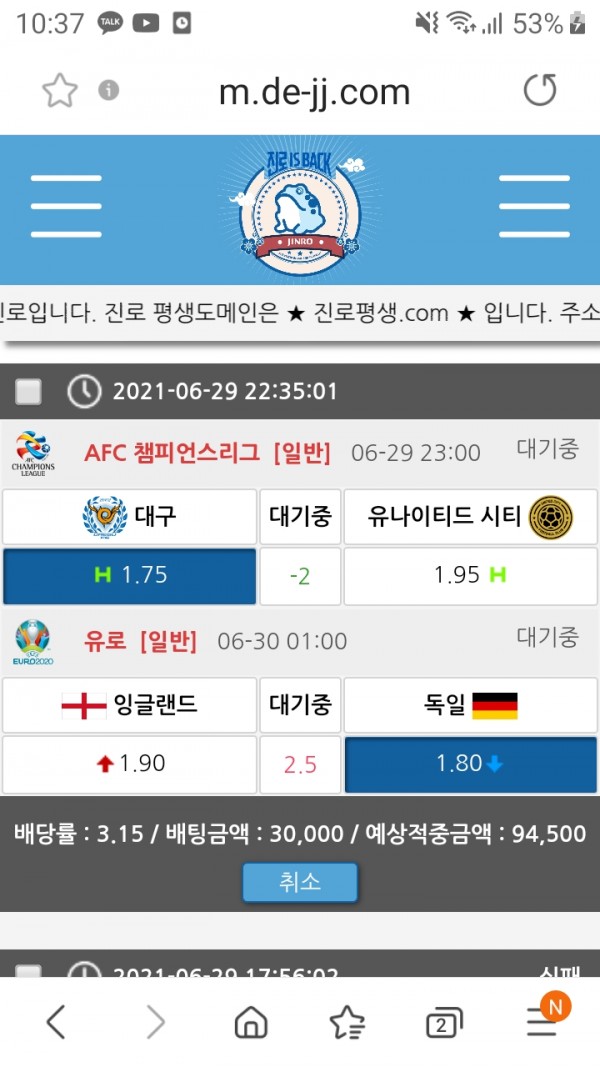Tap the 취소 button to cancel bet
Viewport: 600px width, 1067px height.
tap(299, 882)
